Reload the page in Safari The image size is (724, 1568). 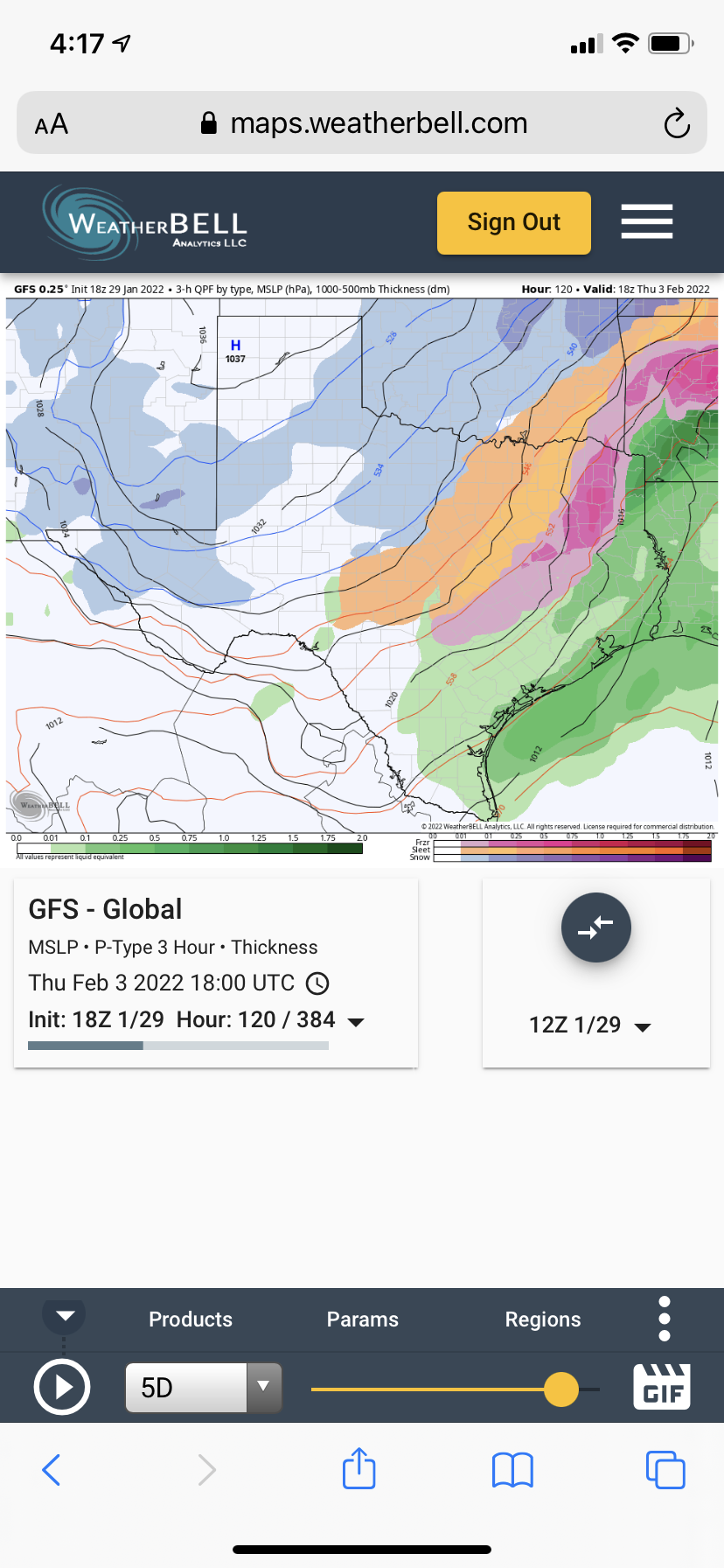coord(676,123)
